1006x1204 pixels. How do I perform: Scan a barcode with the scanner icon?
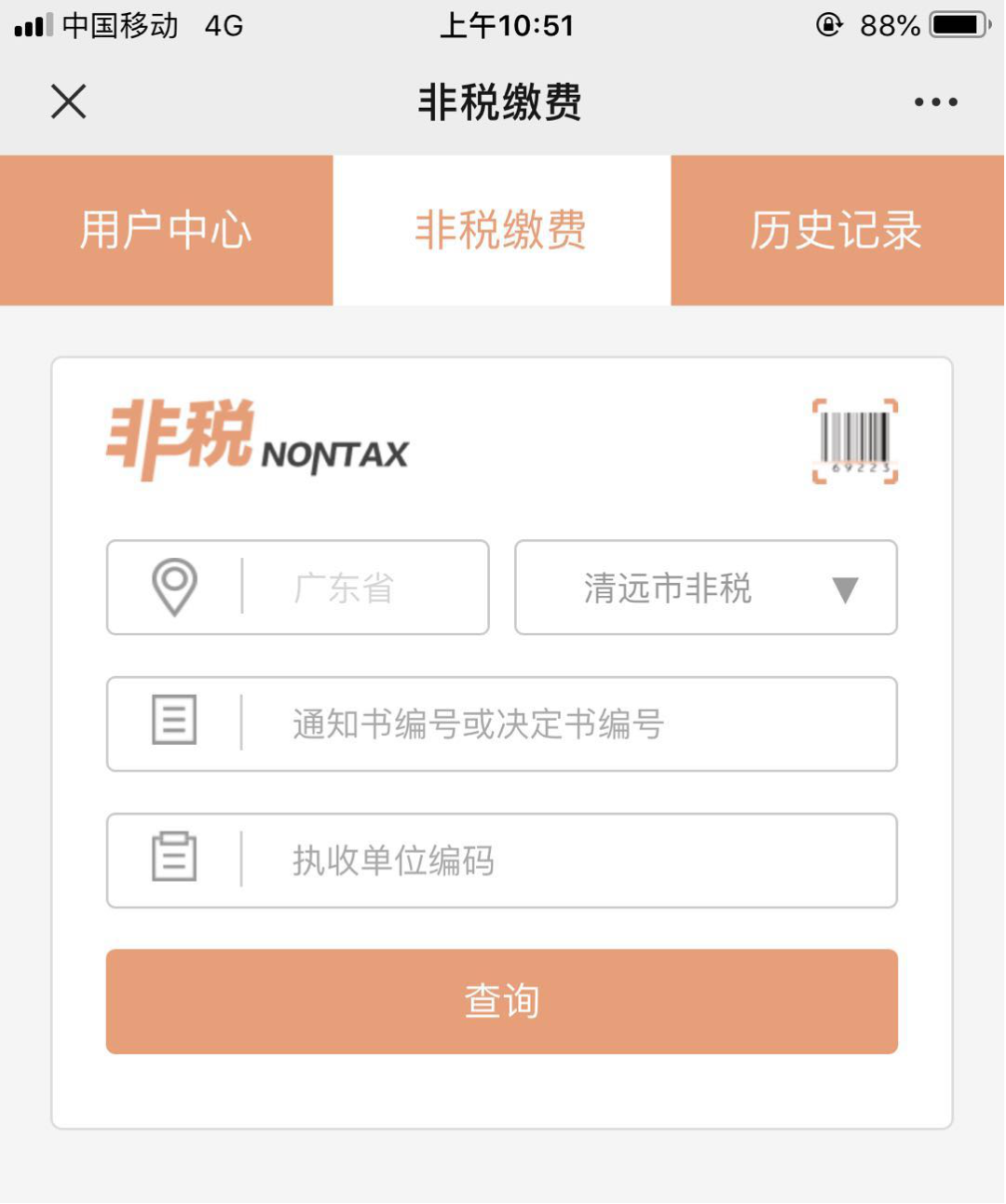tap(854, 441)
